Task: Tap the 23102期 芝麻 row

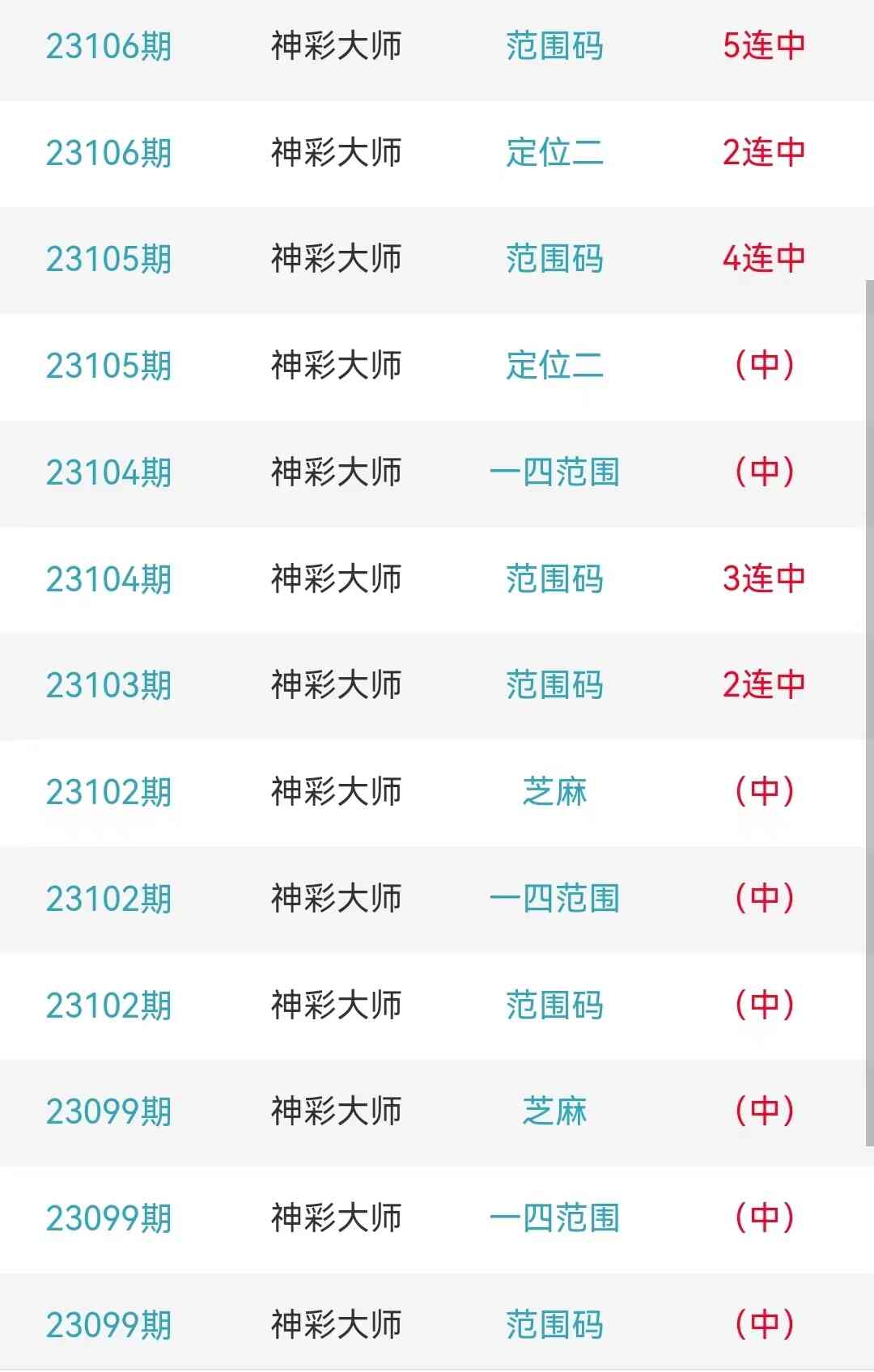Action: (554, 792)
